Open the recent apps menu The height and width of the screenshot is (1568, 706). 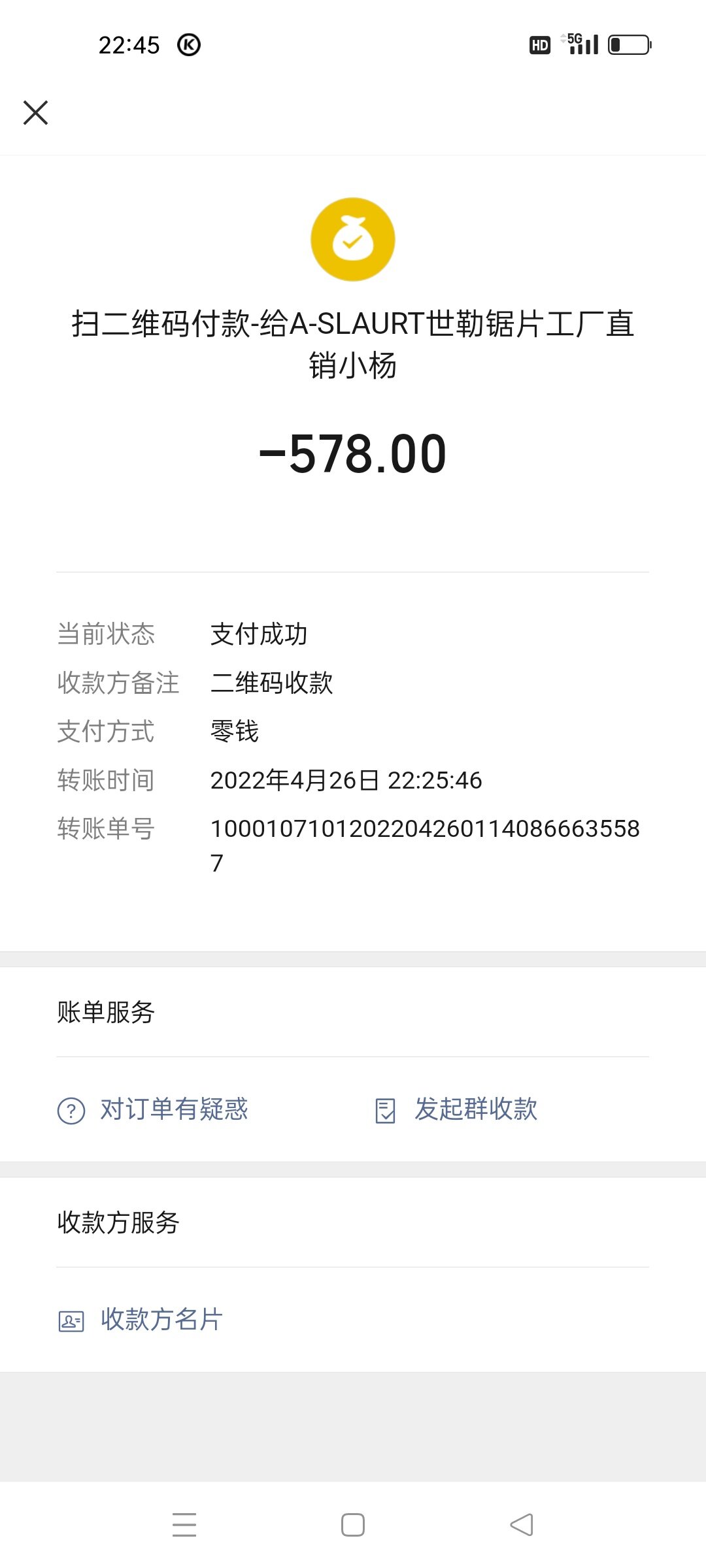[184, 1525]
